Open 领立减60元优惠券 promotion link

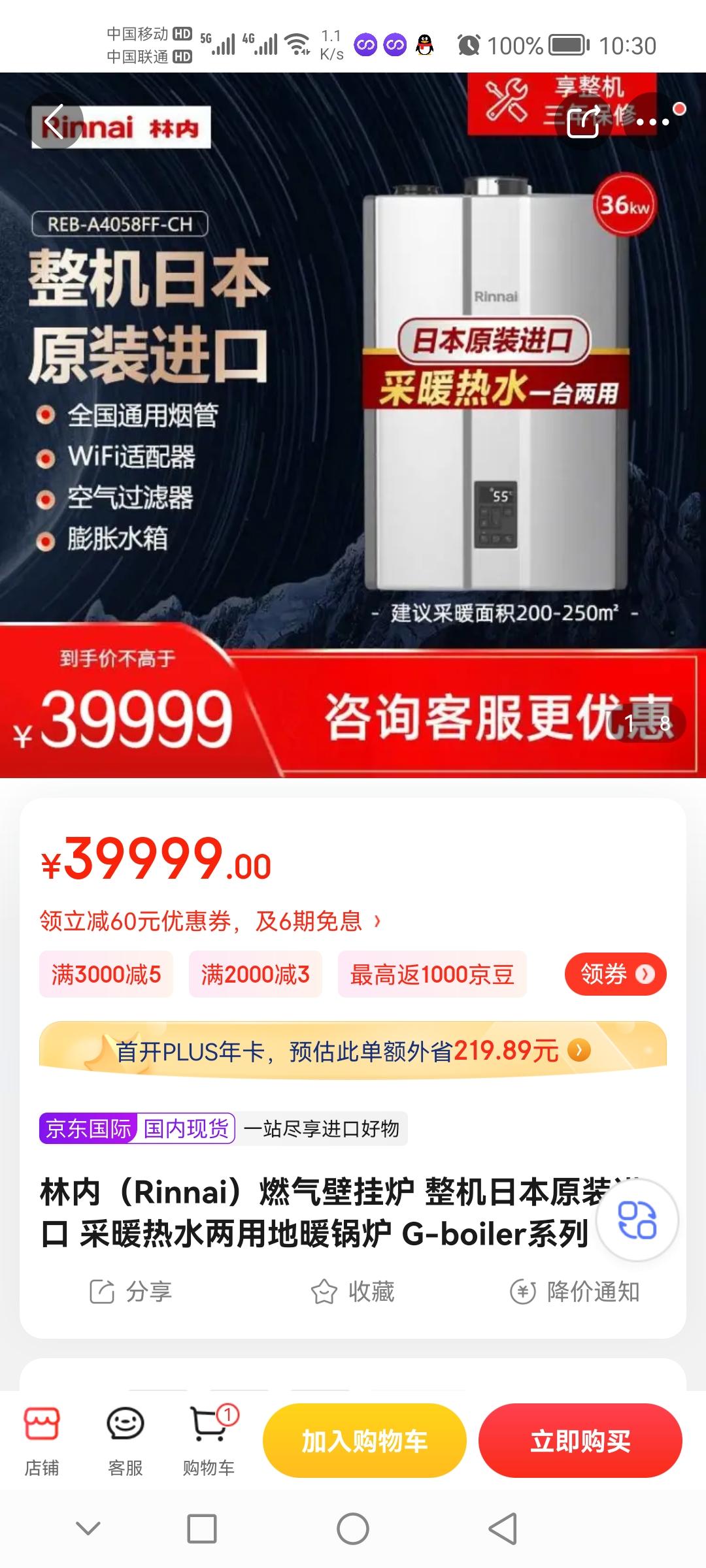[x=209, y=921]
